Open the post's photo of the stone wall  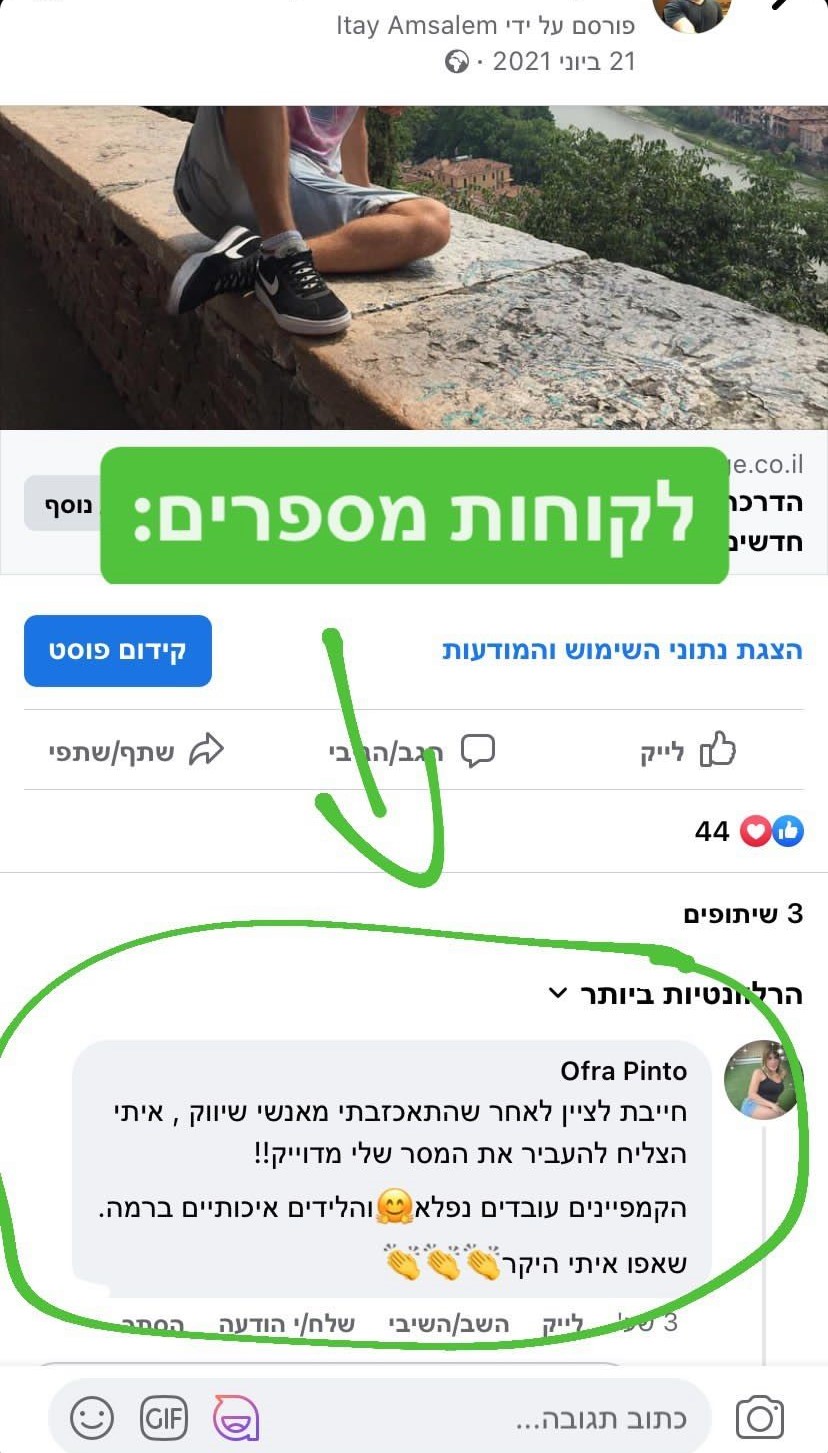[x=414, y=267]
